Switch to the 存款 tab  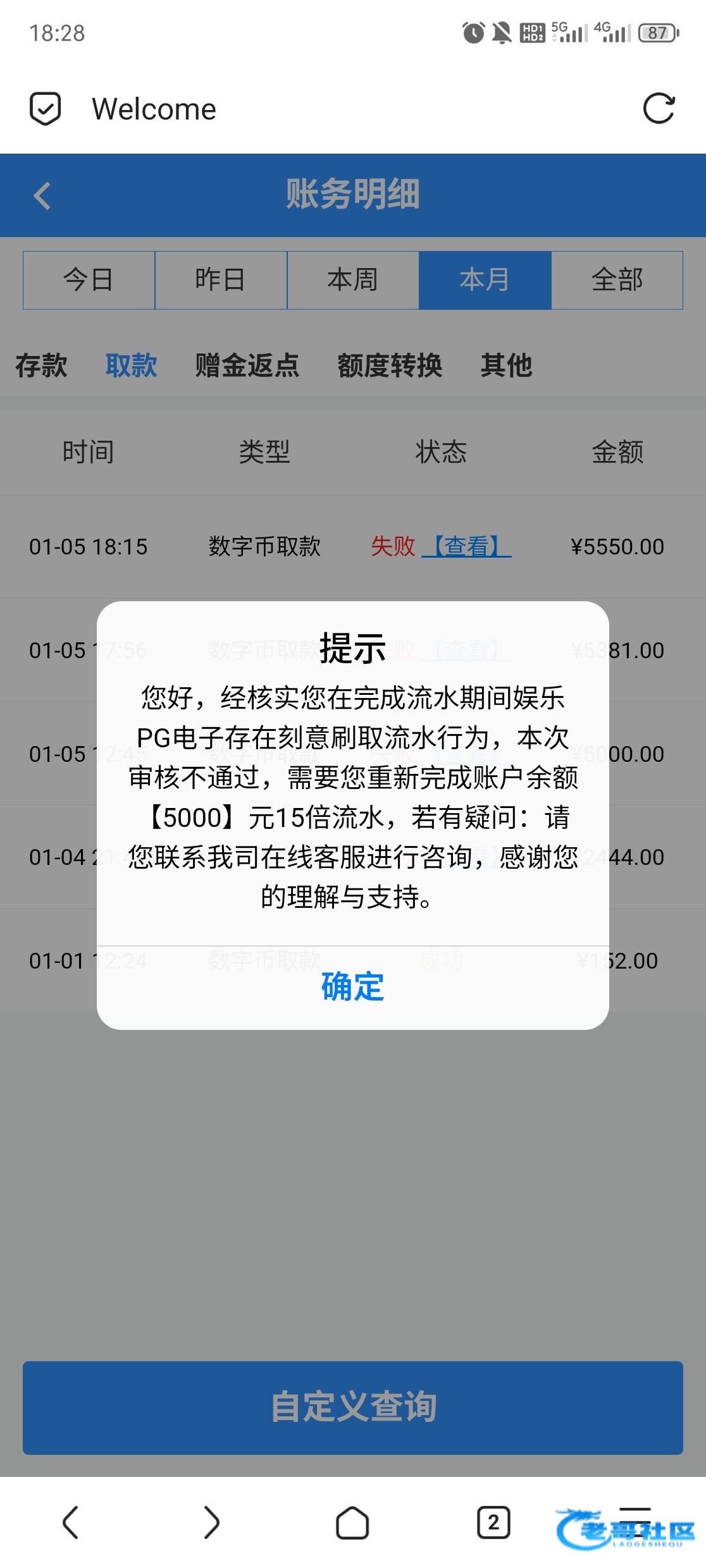click(x=41, y=365)
